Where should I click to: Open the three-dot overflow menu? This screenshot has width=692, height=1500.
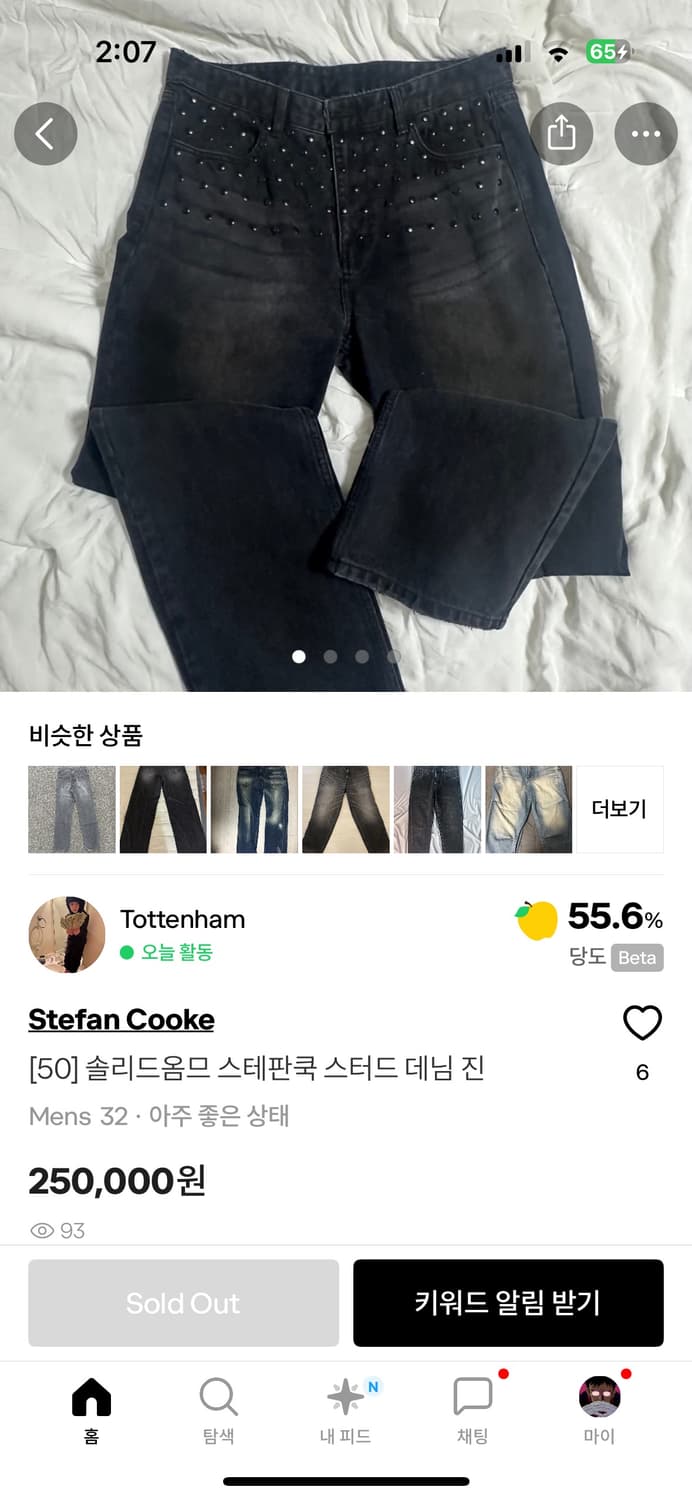tap(645, 133)
